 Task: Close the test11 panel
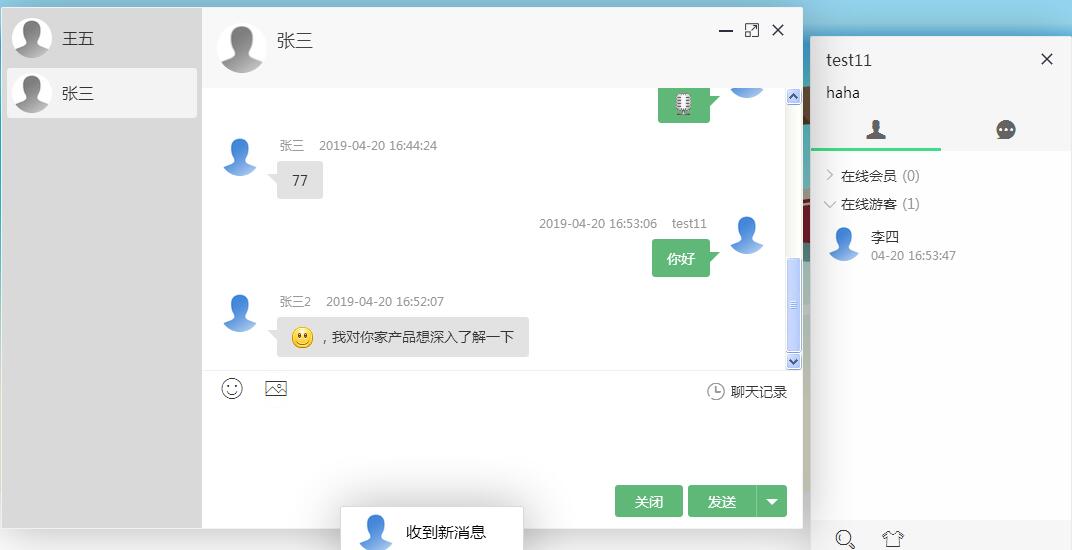1047,59
